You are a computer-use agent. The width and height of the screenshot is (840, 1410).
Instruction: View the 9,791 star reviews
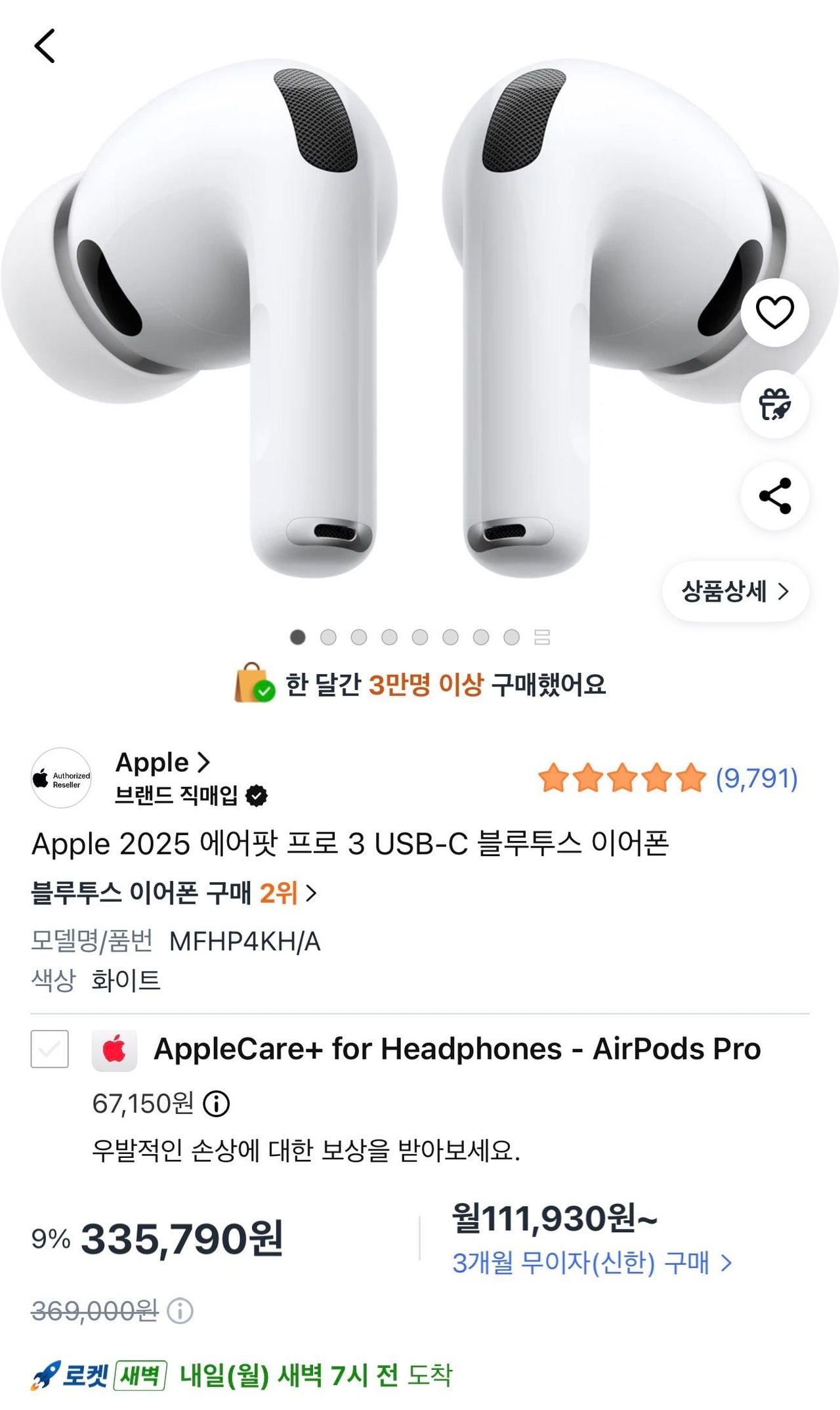[667, 779]
